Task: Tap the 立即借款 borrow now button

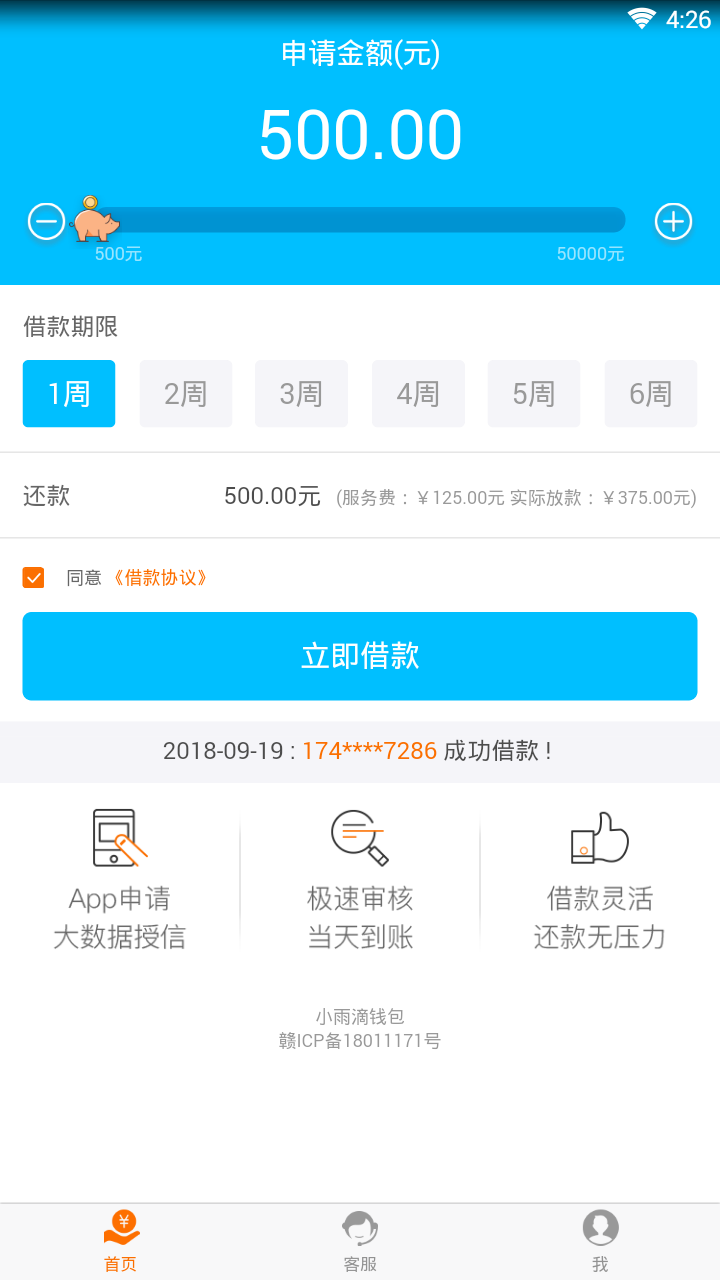Action: pos(359,655)
